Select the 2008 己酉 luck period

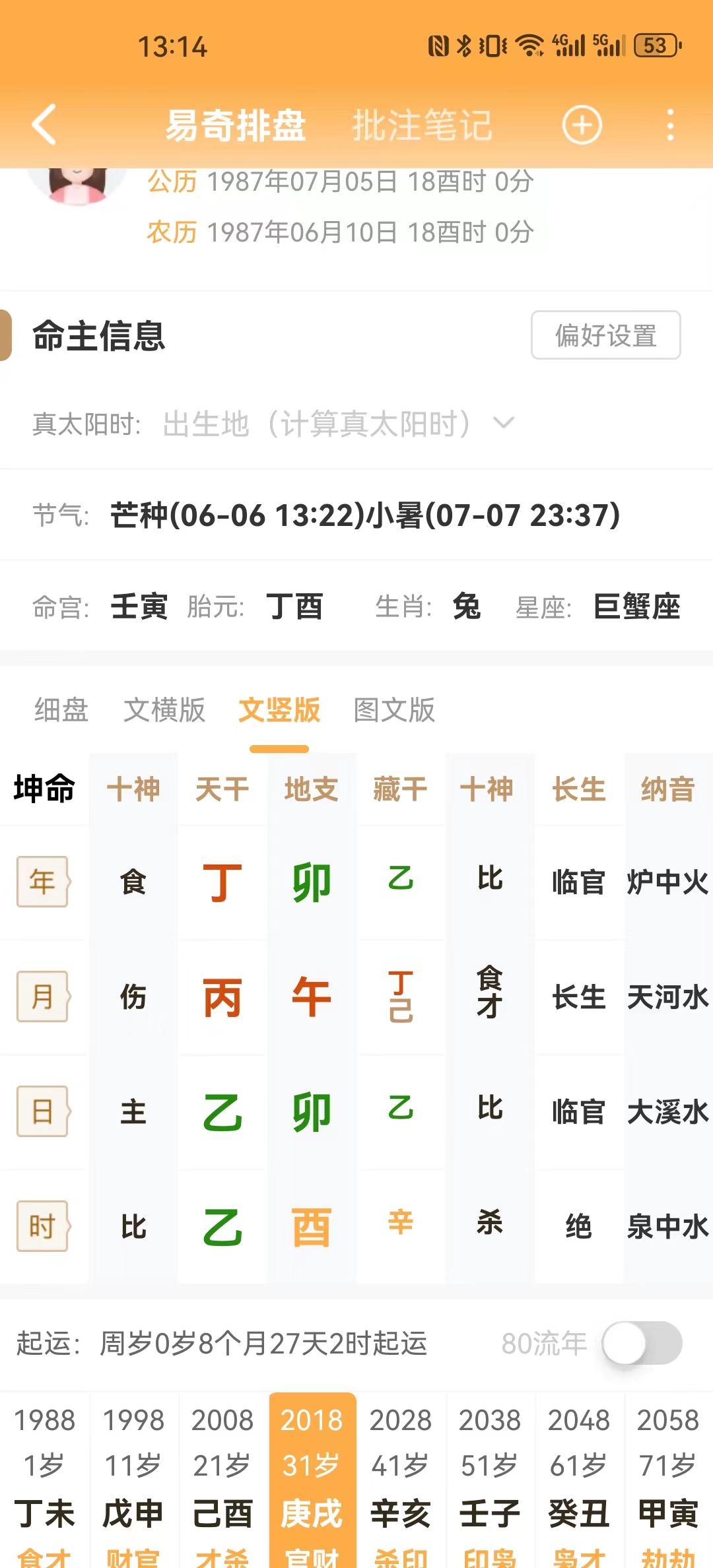222,1478
